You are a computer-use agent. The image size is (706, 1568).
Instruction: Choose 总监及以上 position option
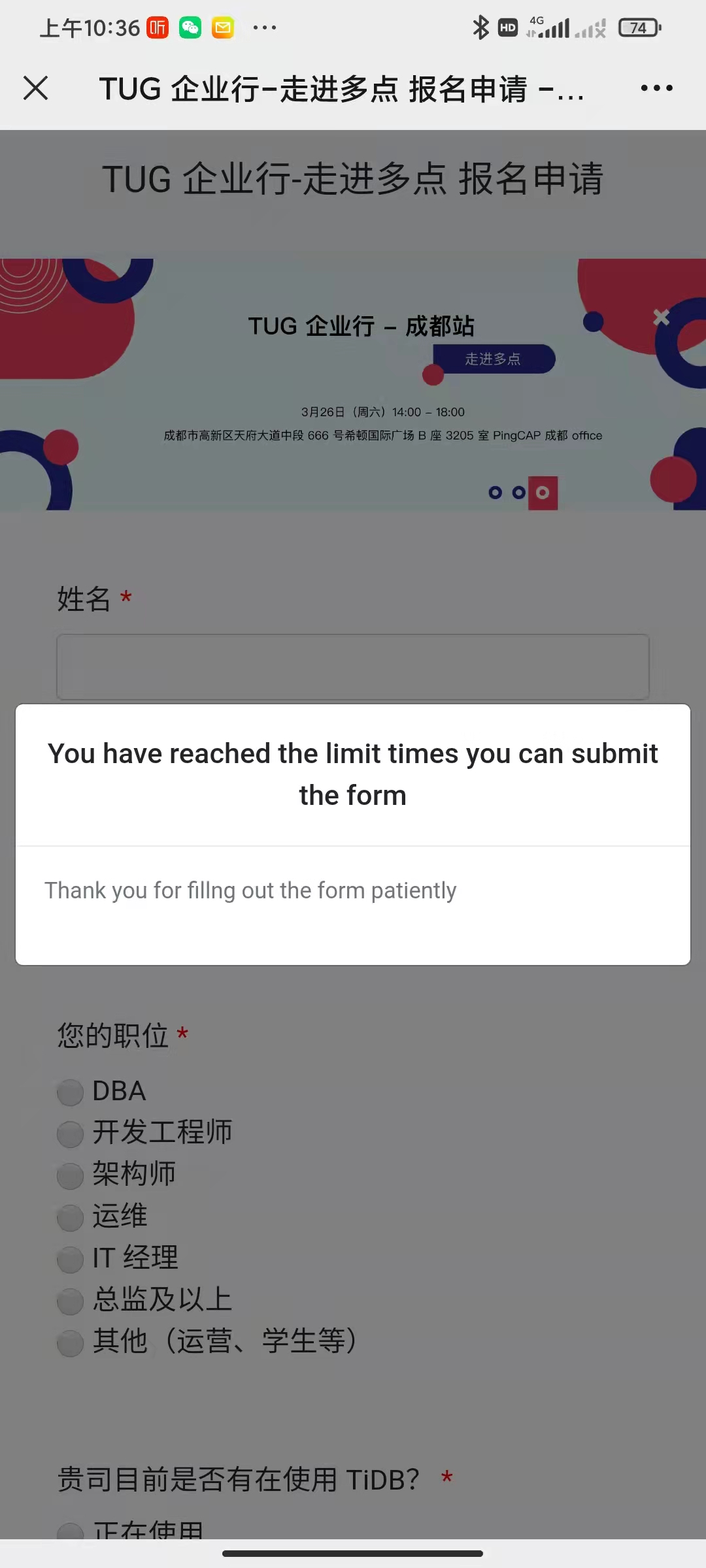point(71,1301)
